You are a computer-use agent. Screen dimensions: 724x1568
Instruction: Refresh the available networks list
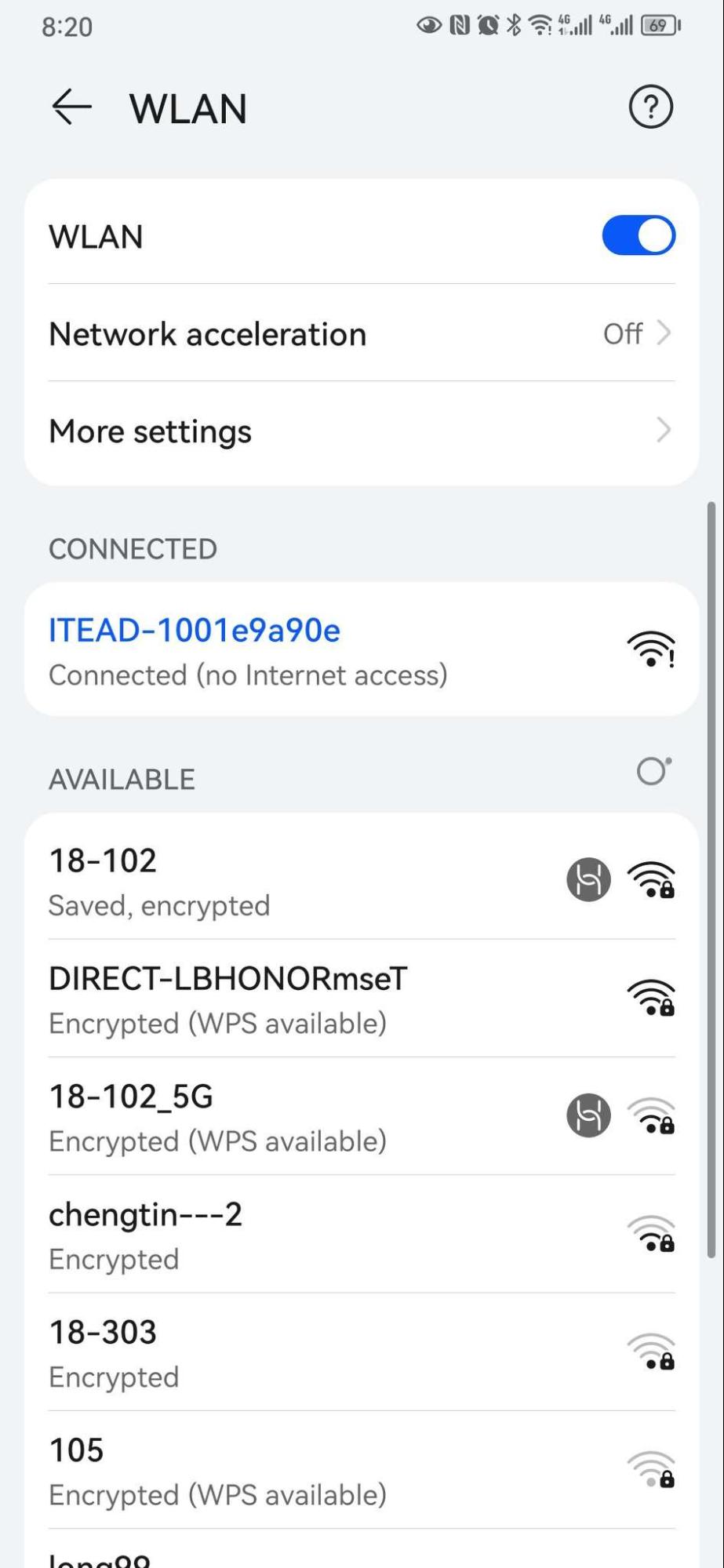pyautogui.click(x=653, y=771)
